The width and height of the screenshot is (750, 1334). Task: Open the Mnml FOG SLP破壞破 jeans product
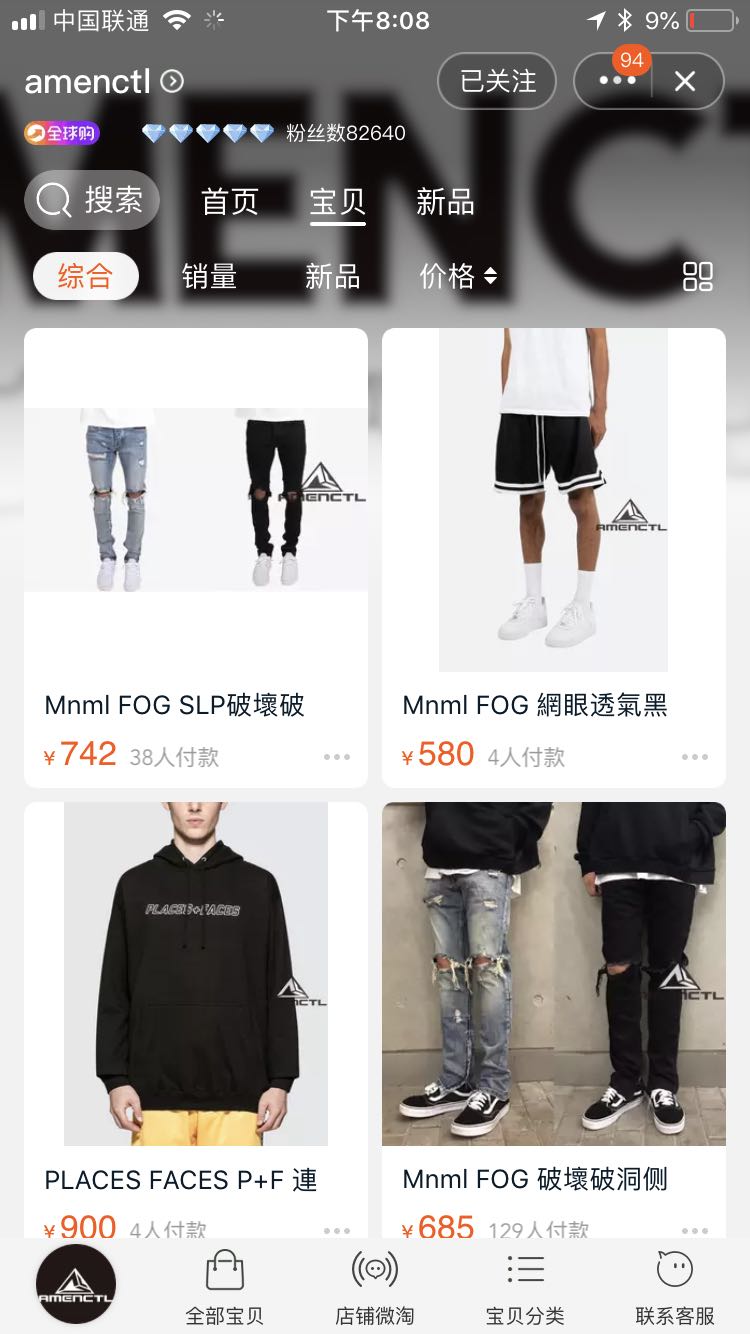(x=196, y=500)
